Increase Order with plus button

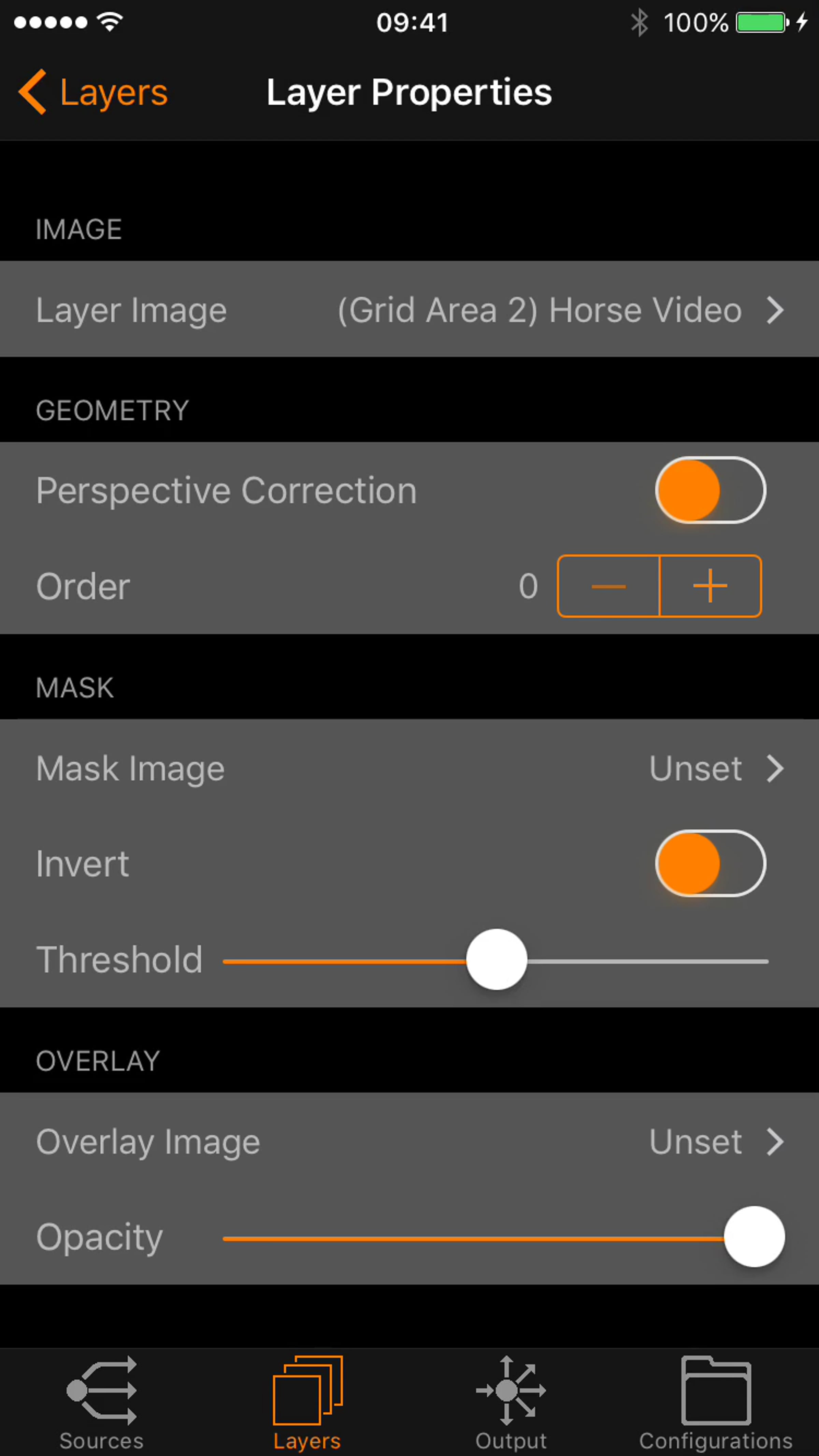point(711,586)
